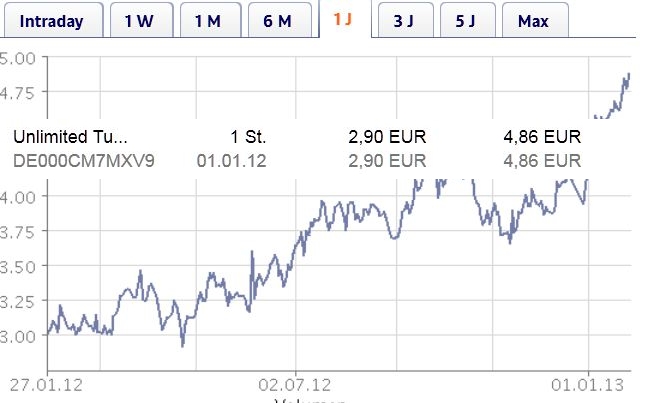The height and width of the screenshot is (403, 645).
Task: Select the 1 J yearly tab
Action: pyautogui.click(x=344, y=20)
